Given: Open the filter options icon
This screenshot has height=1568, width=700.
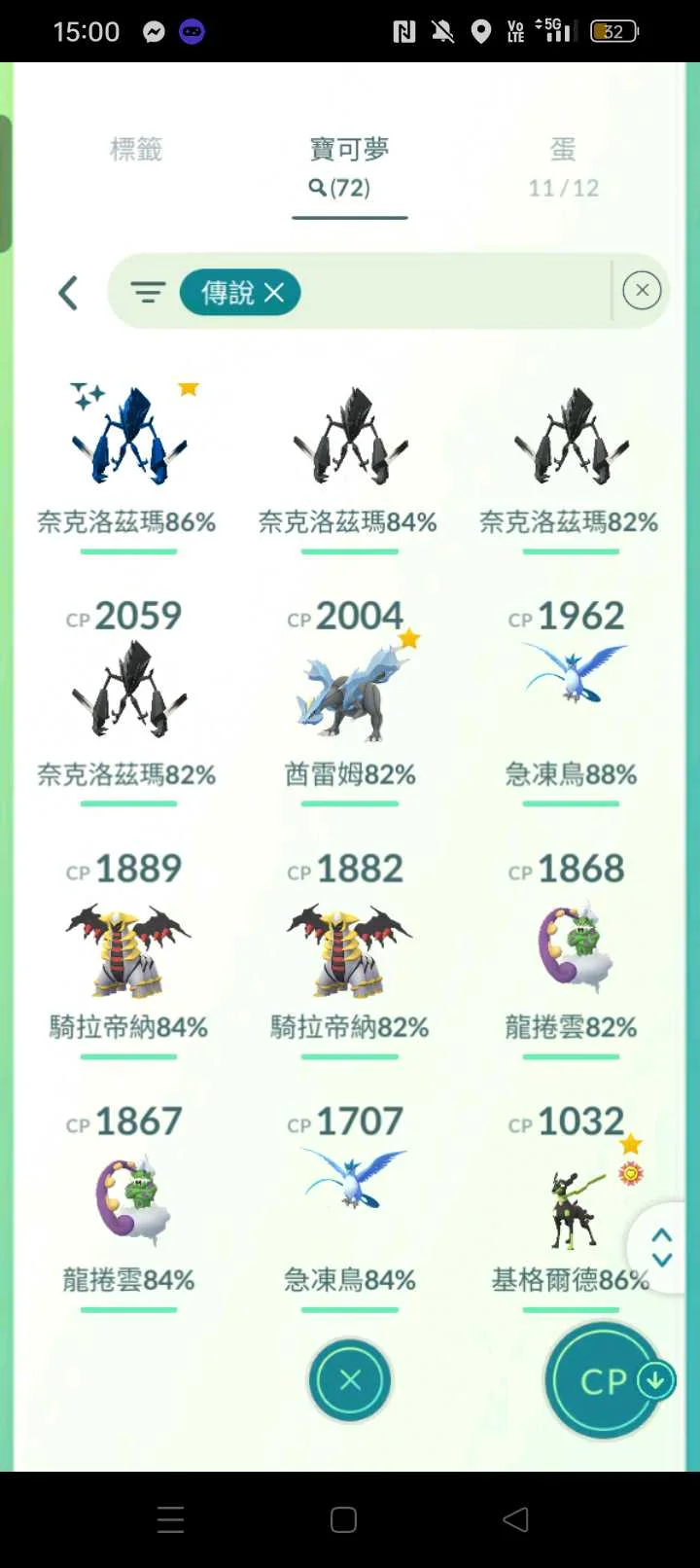Looking at the screenshot, I should tap(148, 292).
